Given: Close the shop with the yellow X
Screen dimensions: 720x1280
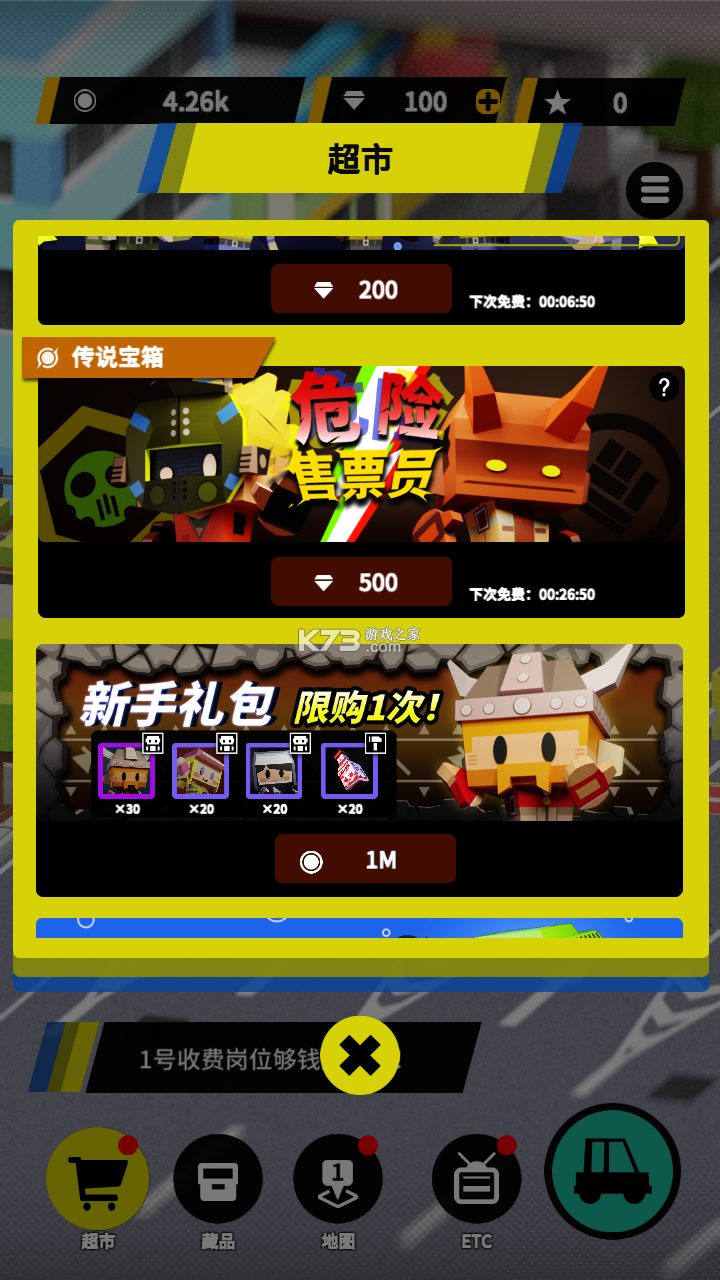Looking at the screenshot, I should click(x=360, y=1055).
